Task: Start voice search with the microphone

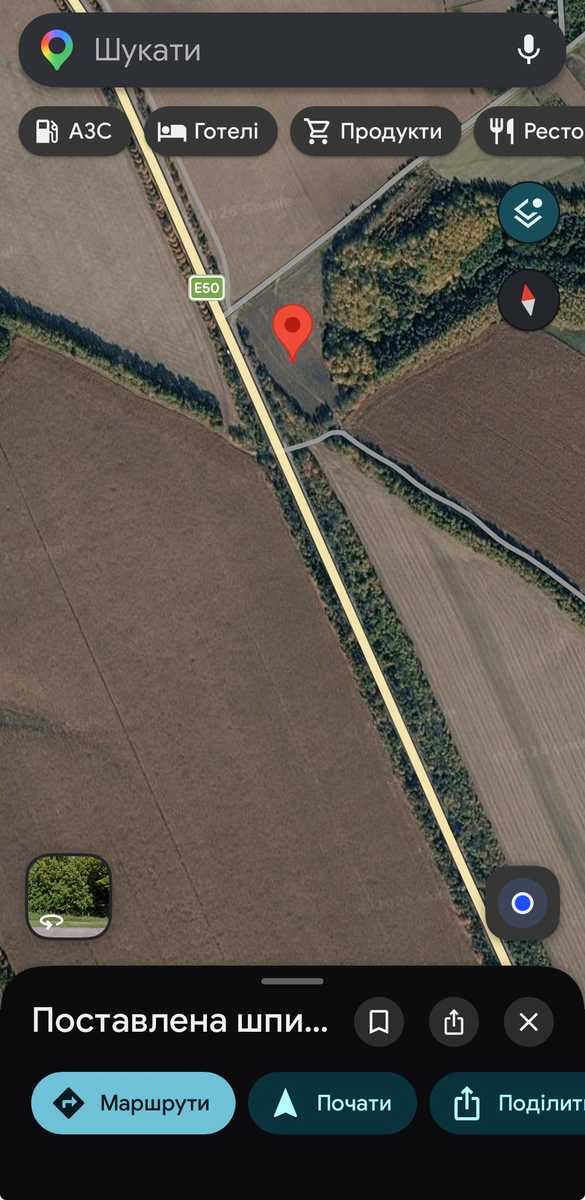Action: 528,49
